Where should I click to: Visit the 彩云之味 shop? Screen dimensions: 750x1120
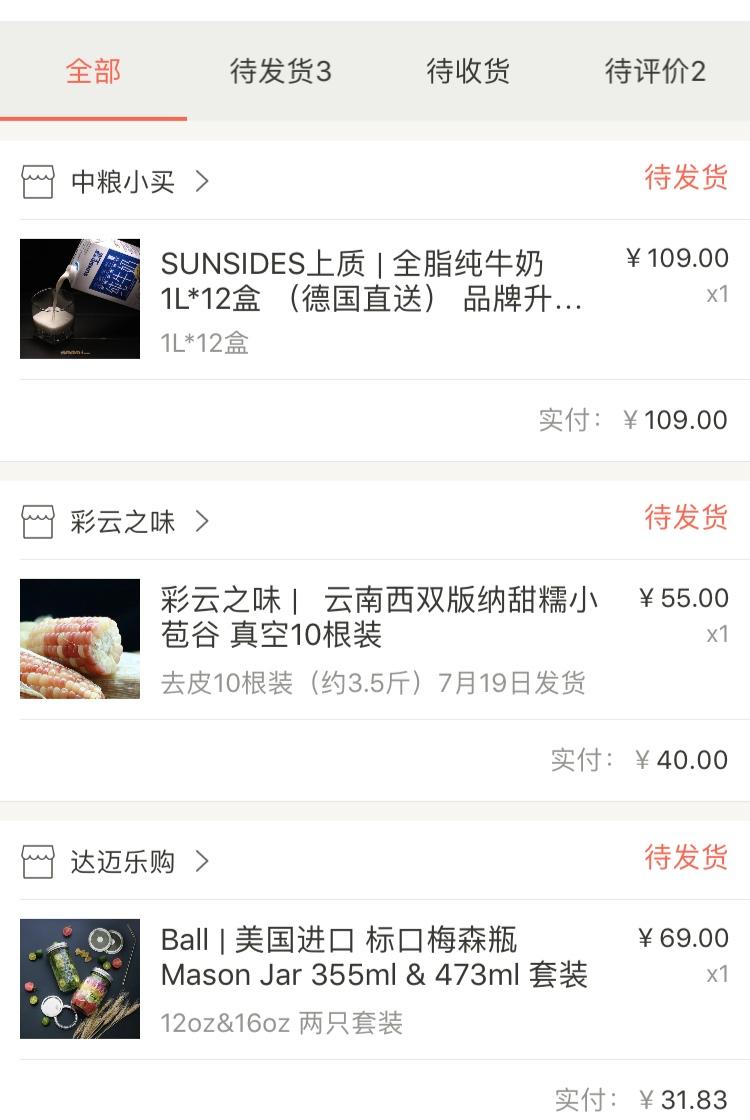tap(123, 522)
